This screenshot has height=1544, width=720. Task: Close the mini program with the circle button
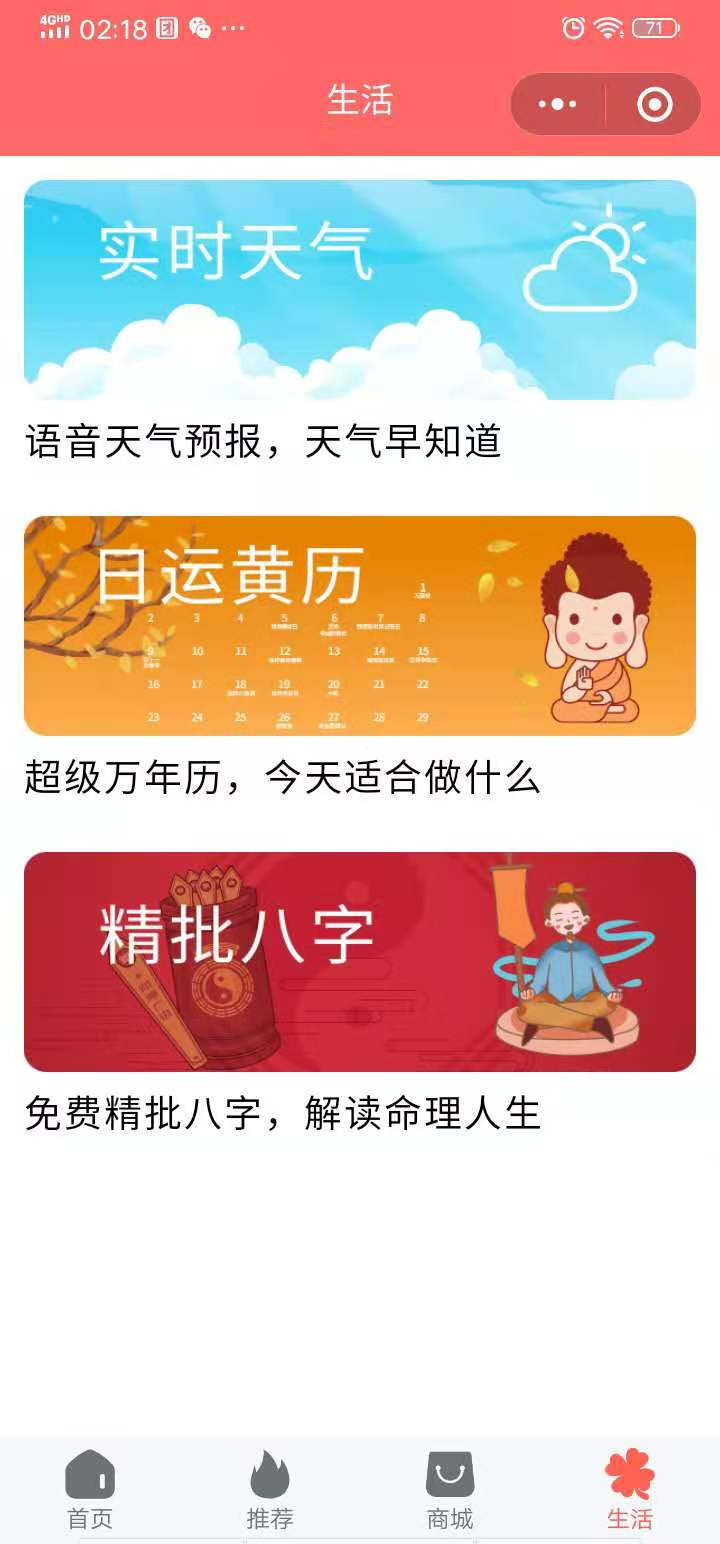655,104
